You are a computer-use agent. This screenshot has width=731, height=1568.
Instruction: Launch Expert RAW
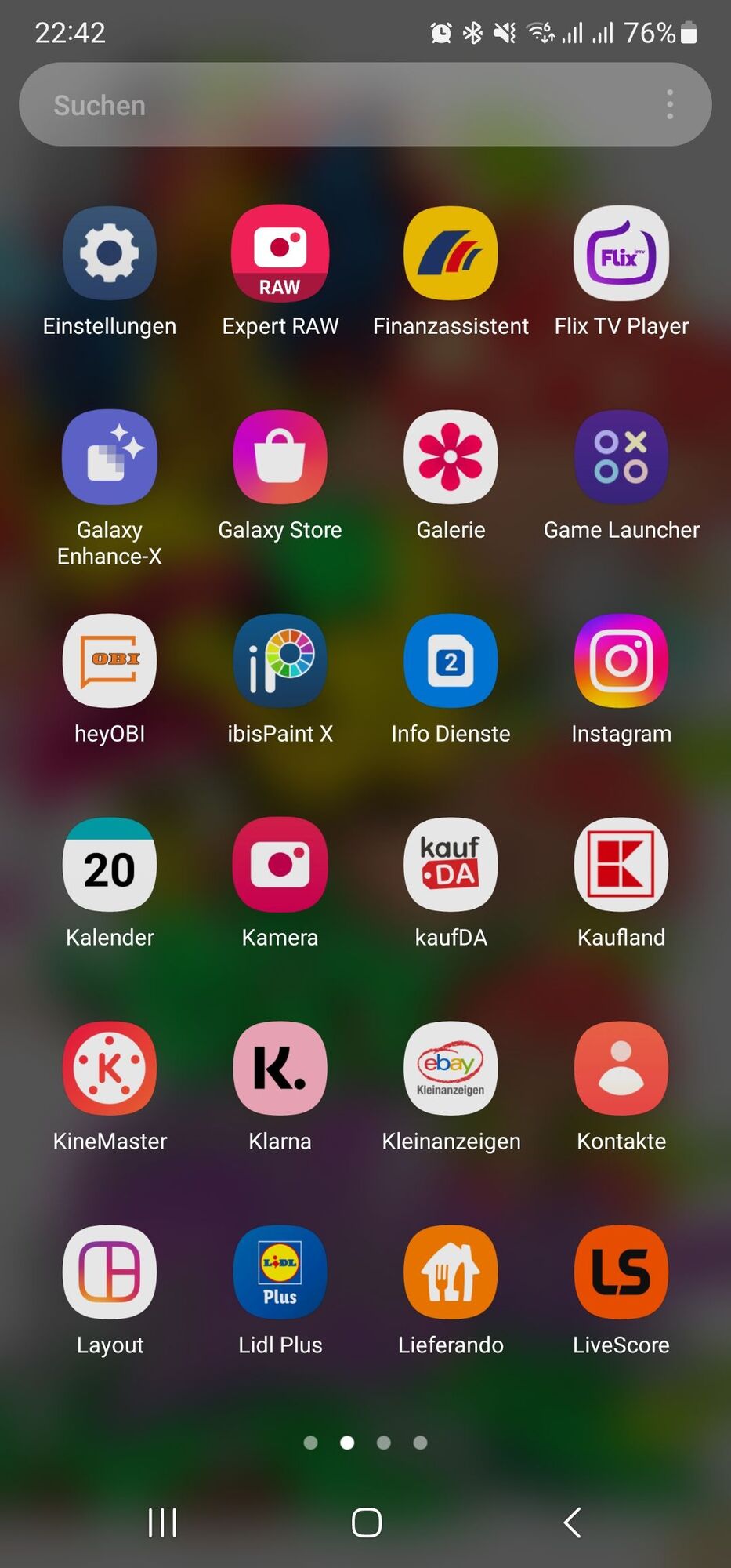click(280, 253)
